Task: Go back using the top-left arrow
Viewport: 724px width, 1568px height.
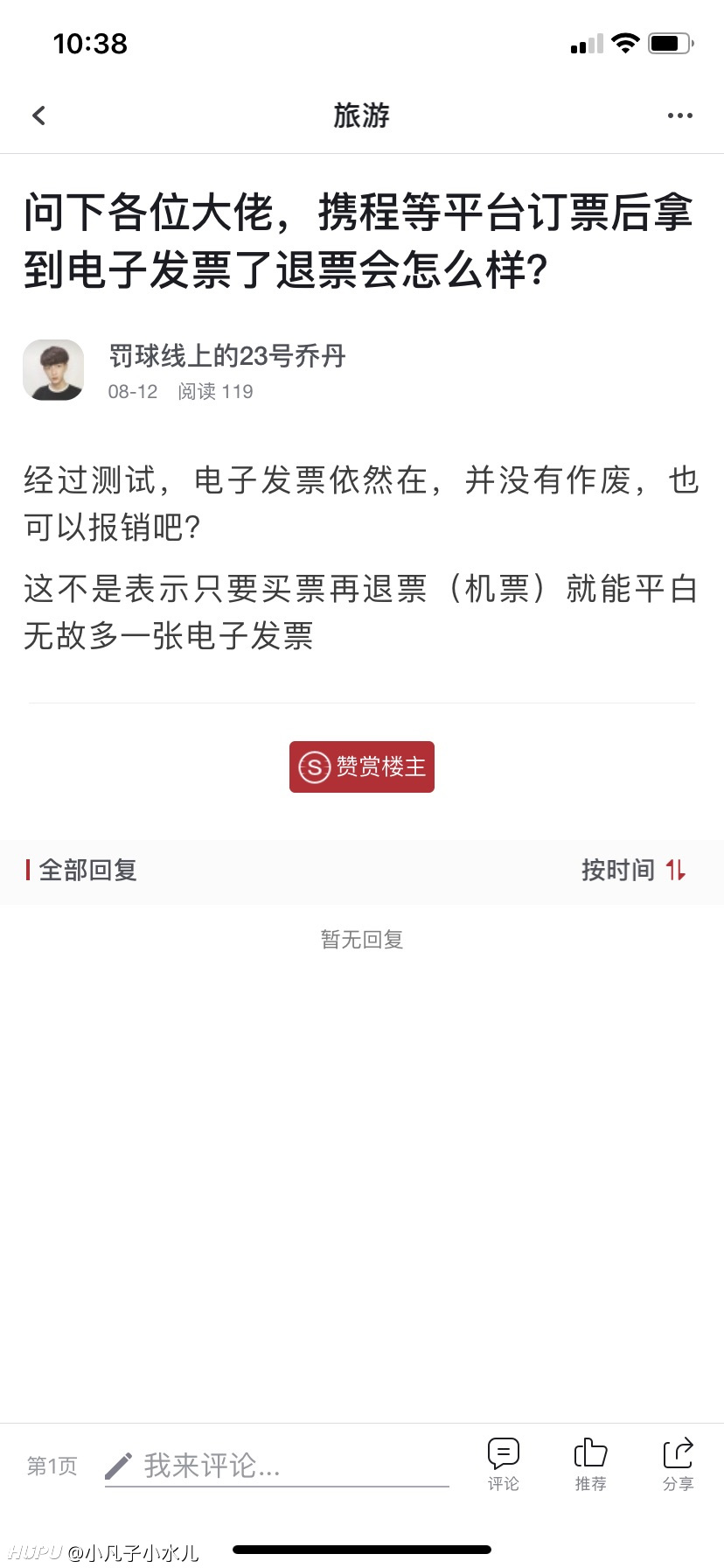Action: coord(38,115)
